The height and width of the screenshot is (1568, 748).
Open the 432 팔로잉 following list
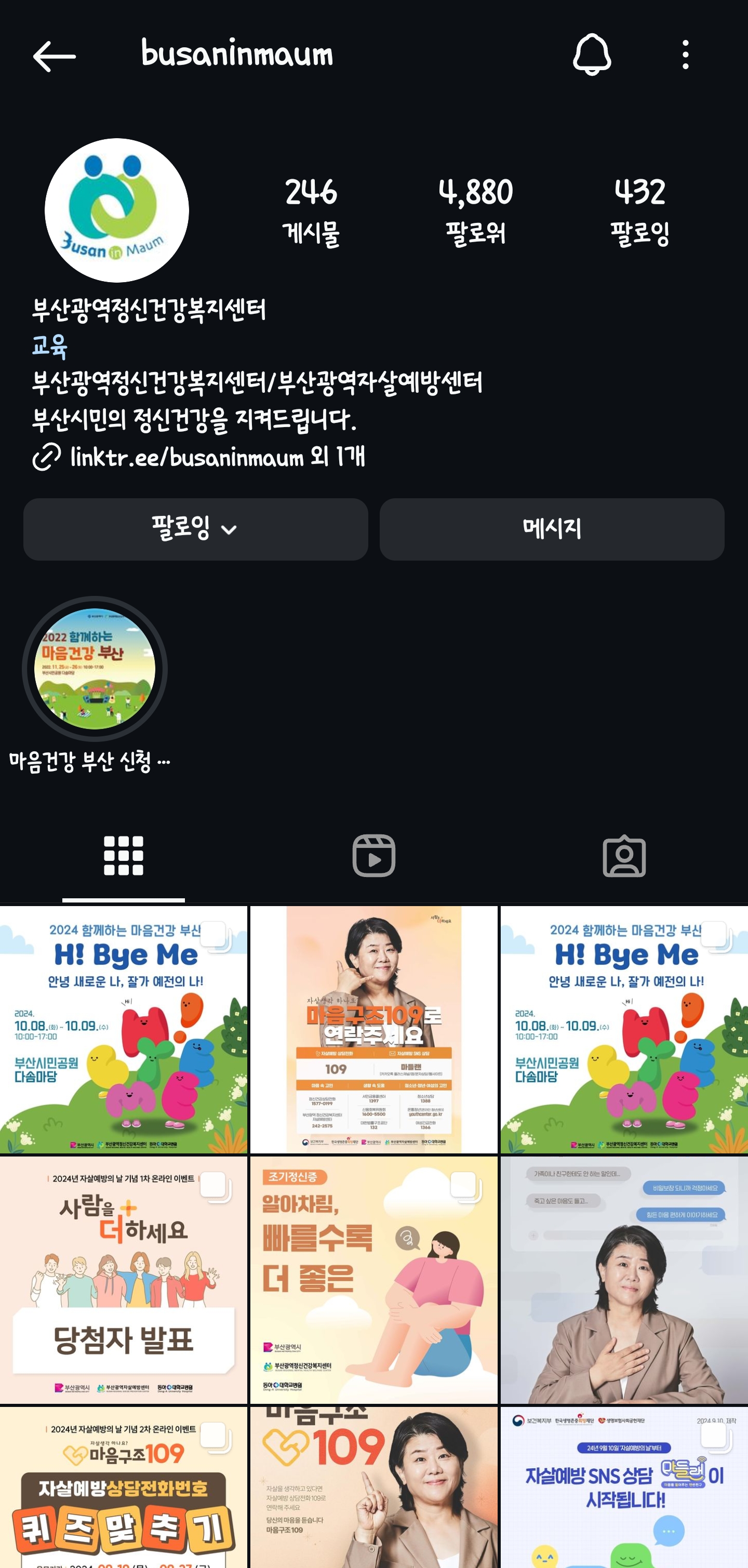(639, 209)
